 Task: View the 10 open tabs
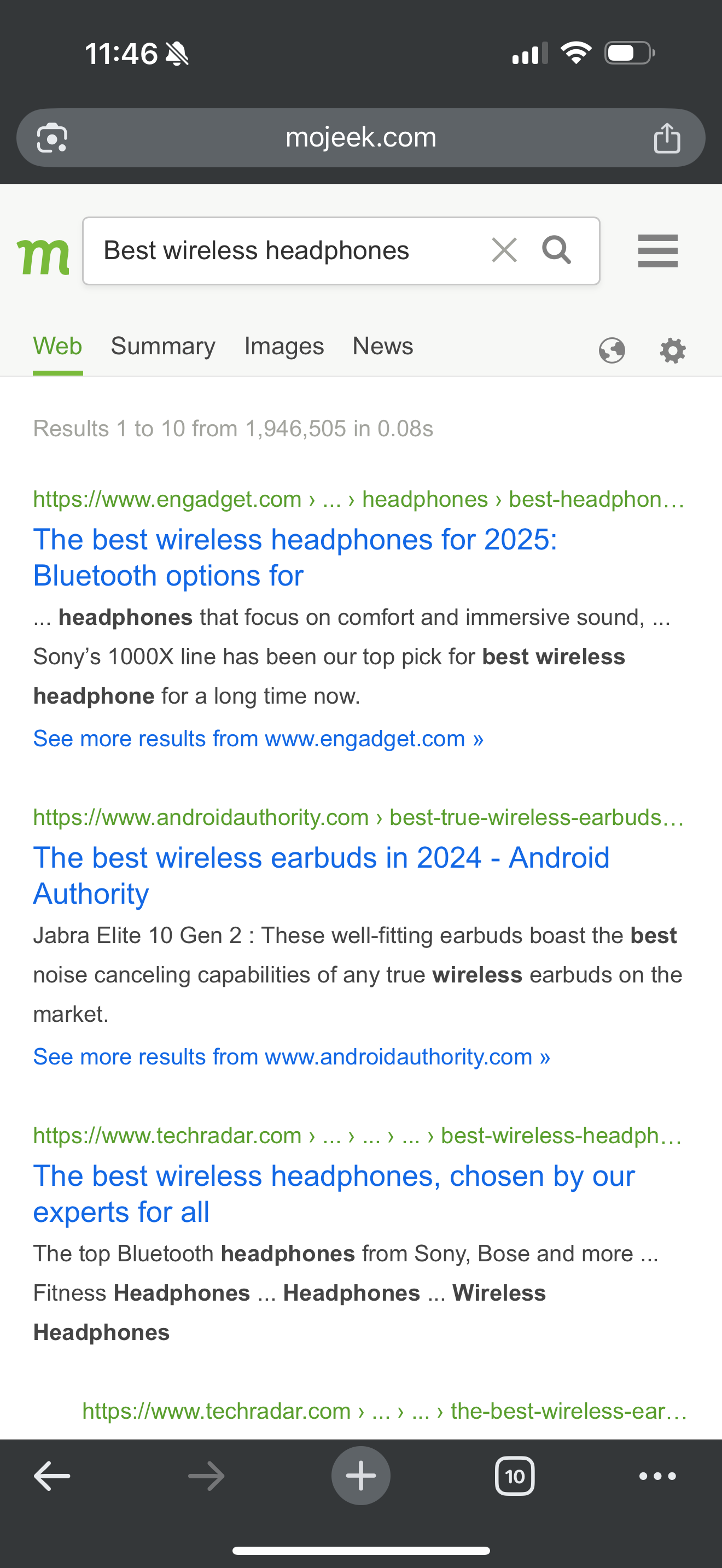514,1476
